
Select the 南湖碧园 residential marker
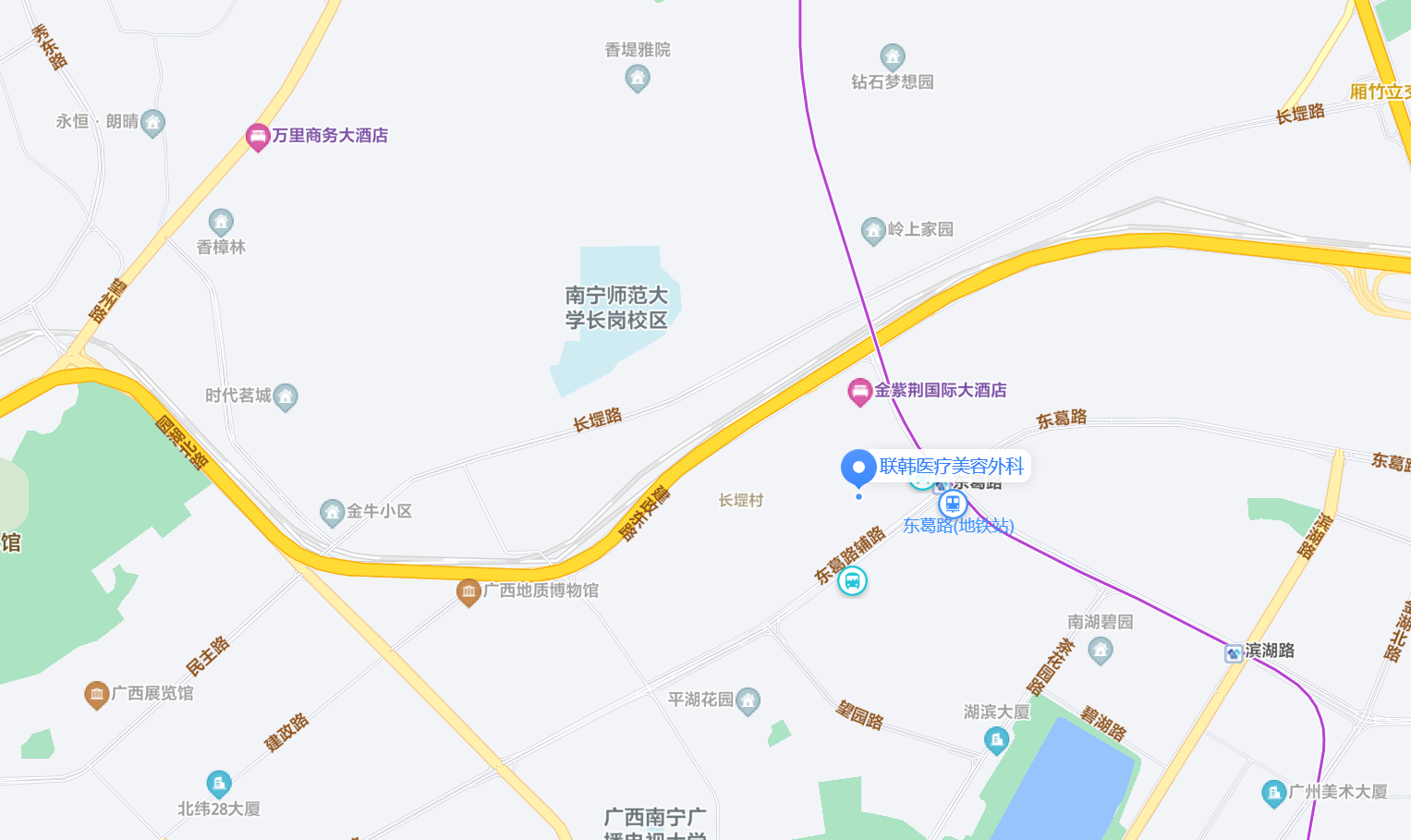point(1100,650)
